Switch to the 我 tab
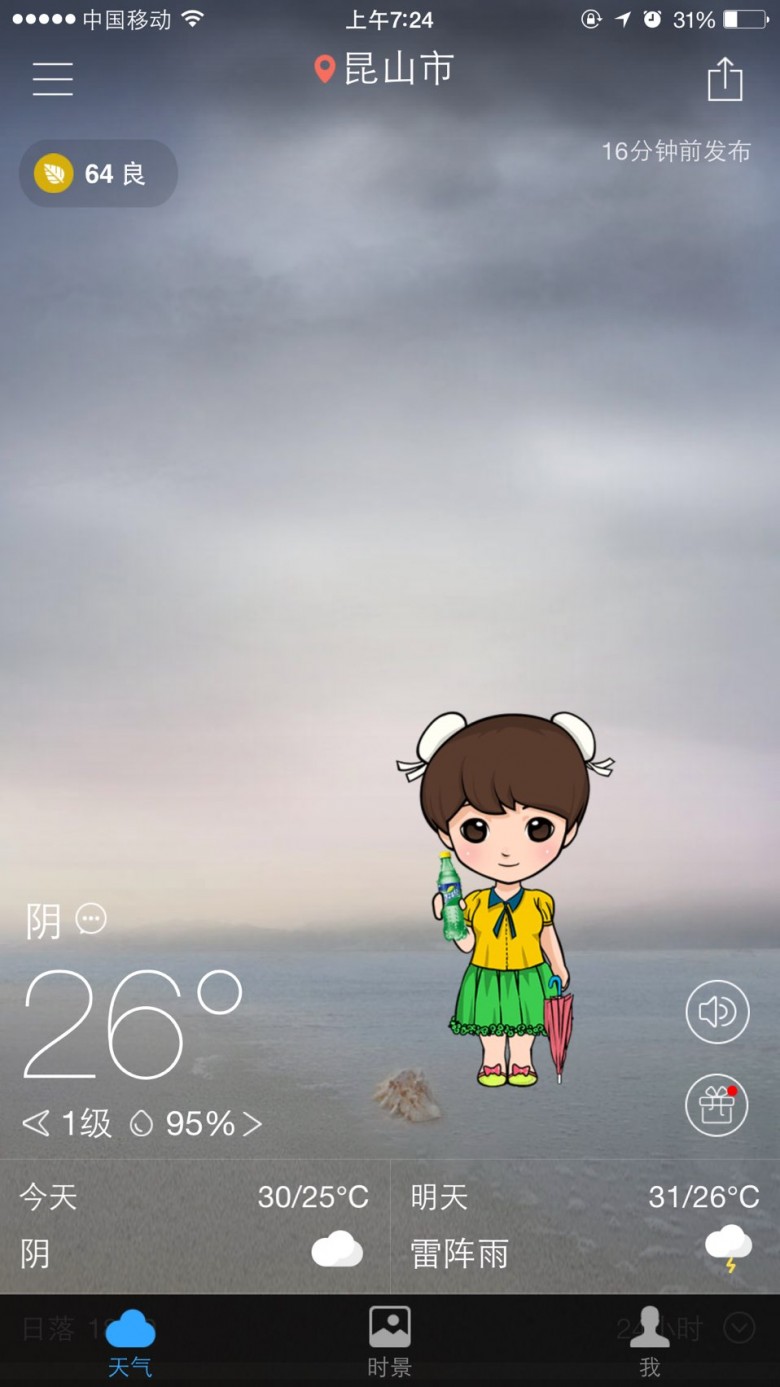The image size is (780, 1387). tap(650, 1342)
